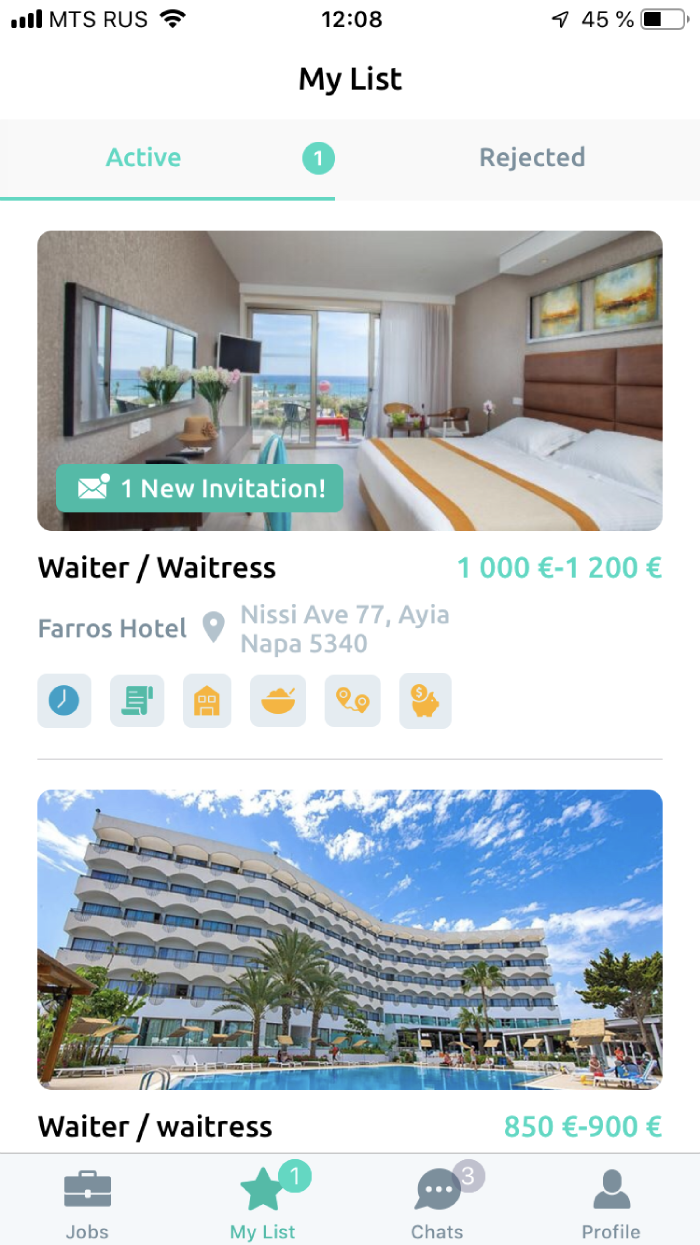700x1245 pixels.
Task: Tap the route map icon for Farros Hotel
Action: (353, 700)
